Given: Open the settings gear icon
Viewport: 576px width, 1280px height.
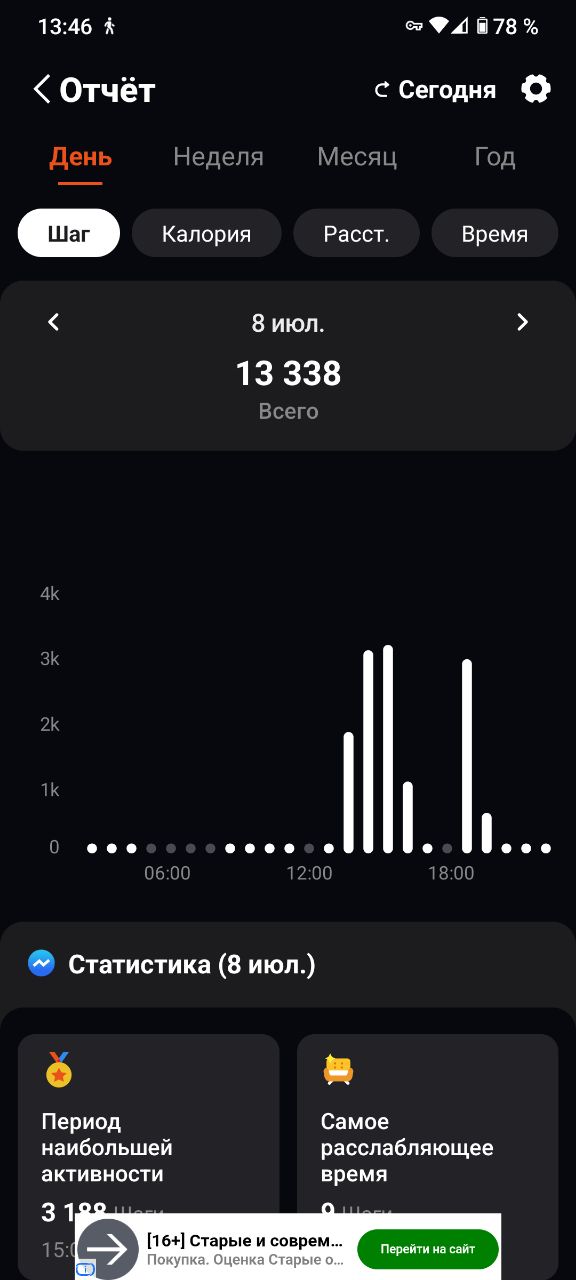Looking at the screenshot, I should 536,89.
